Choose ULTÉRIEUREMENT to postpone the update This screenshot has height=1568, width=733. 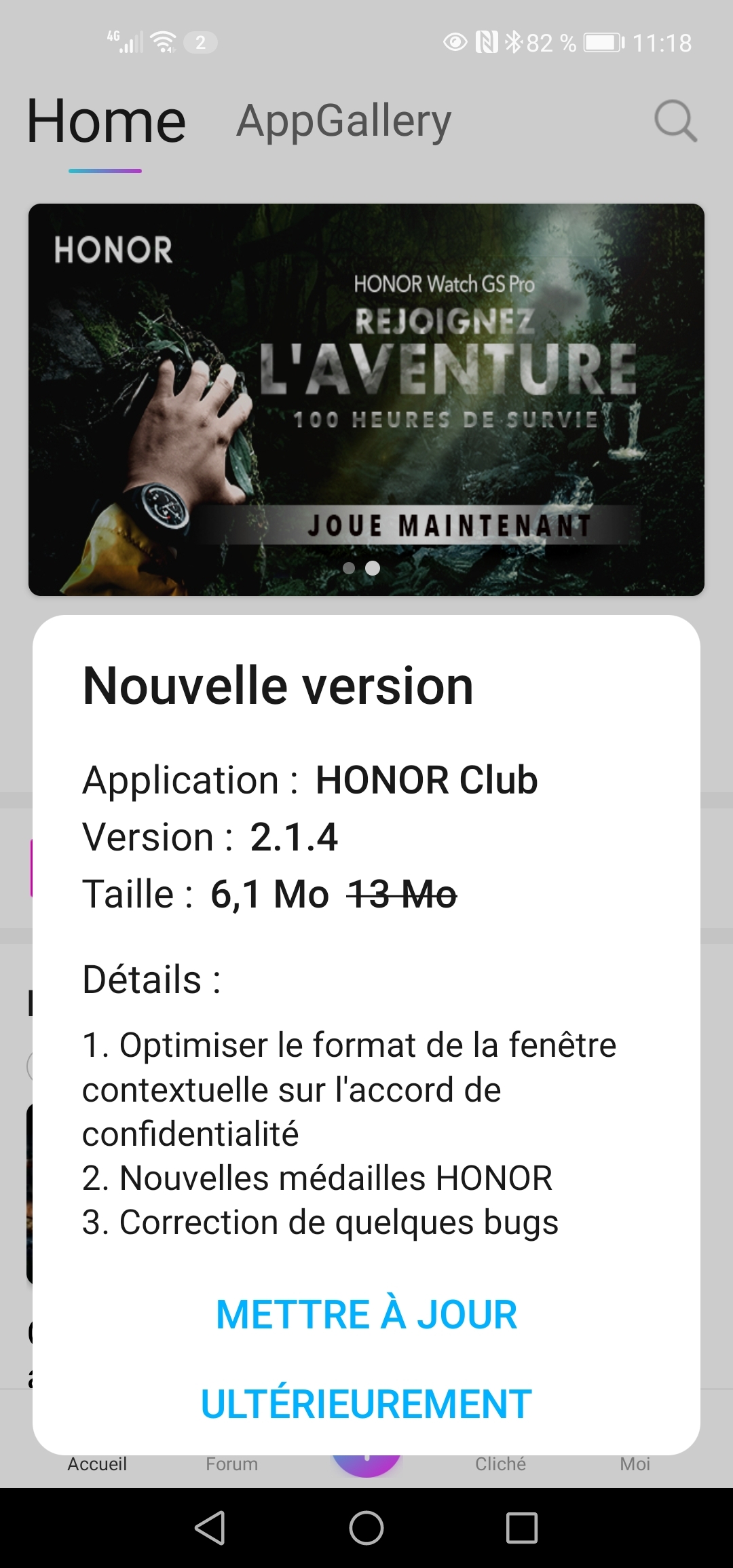(366, 1404)
